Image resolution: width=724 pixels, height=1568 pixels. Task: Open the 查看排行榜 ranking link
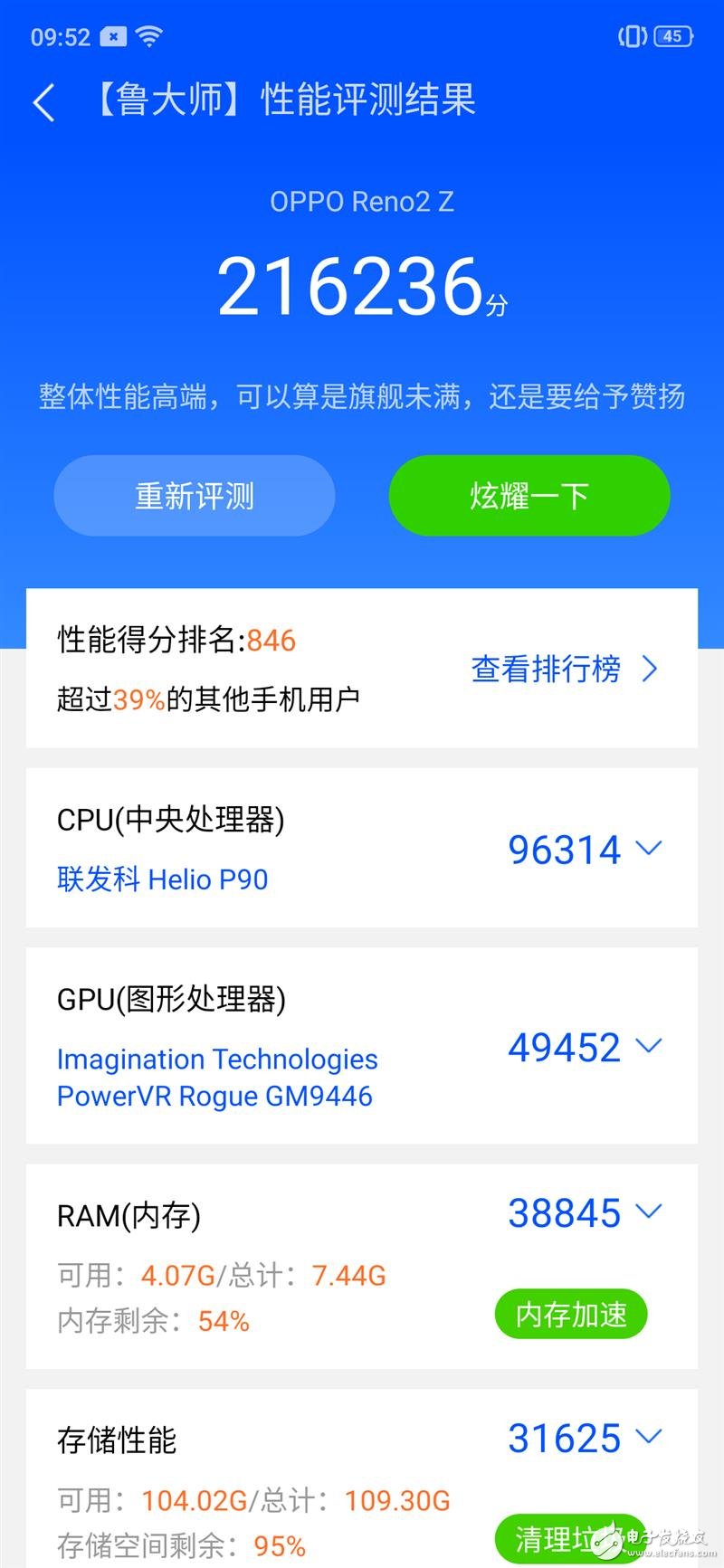565,669
